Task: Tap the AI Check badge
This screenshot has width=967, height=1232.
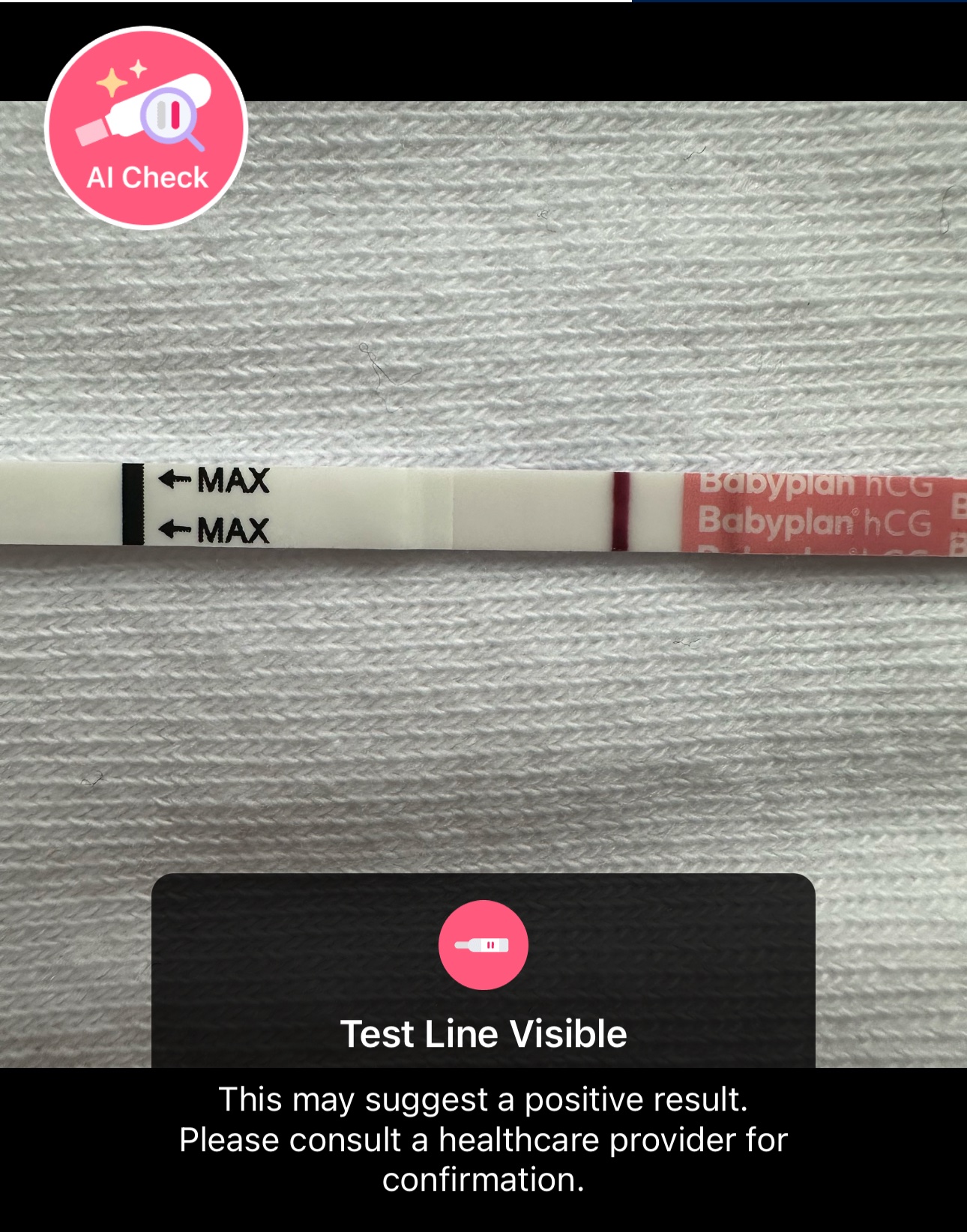Action: point(146,128)
